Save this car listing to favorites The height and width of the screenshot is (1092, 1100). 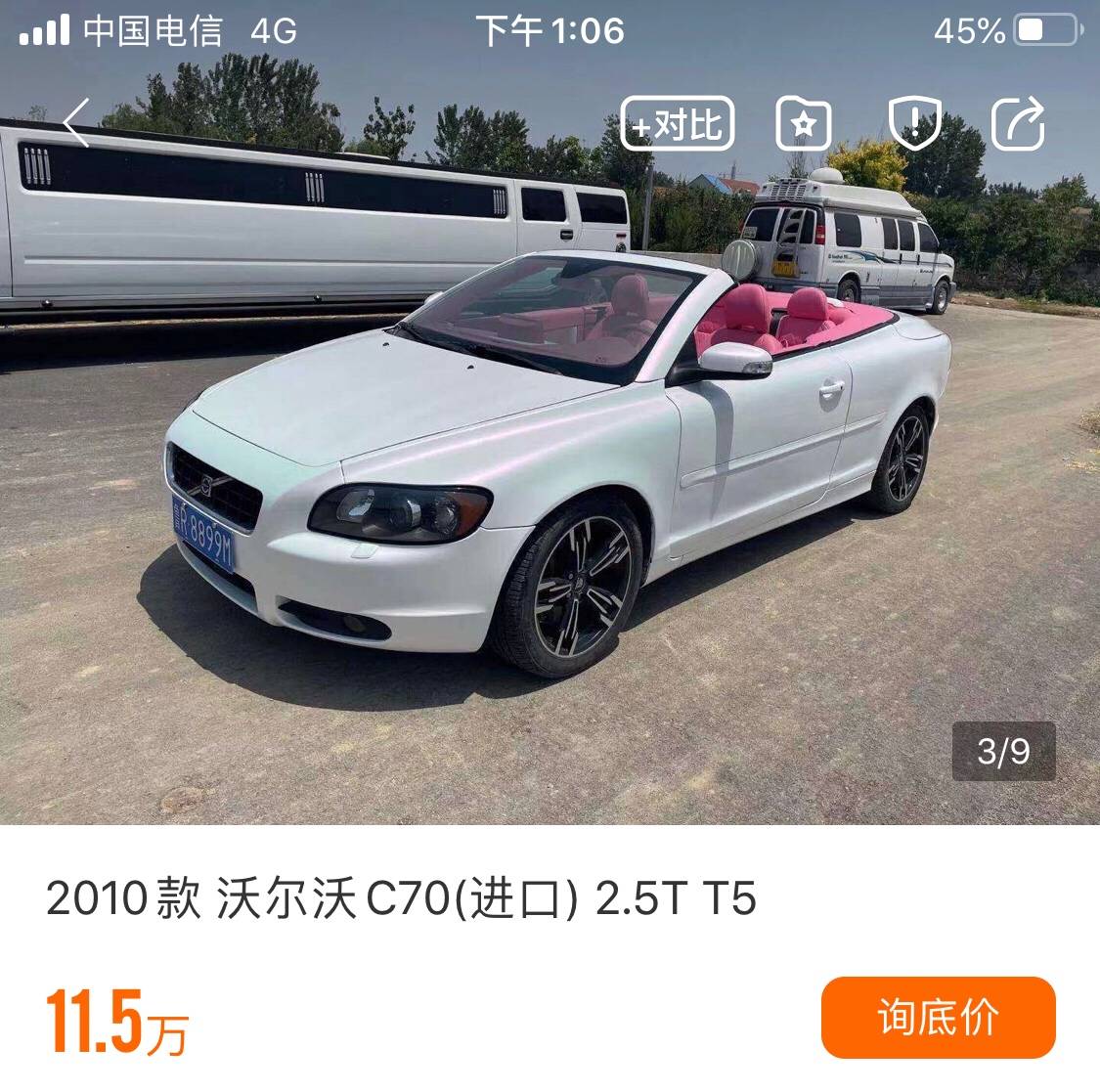[x=803, y=124]
